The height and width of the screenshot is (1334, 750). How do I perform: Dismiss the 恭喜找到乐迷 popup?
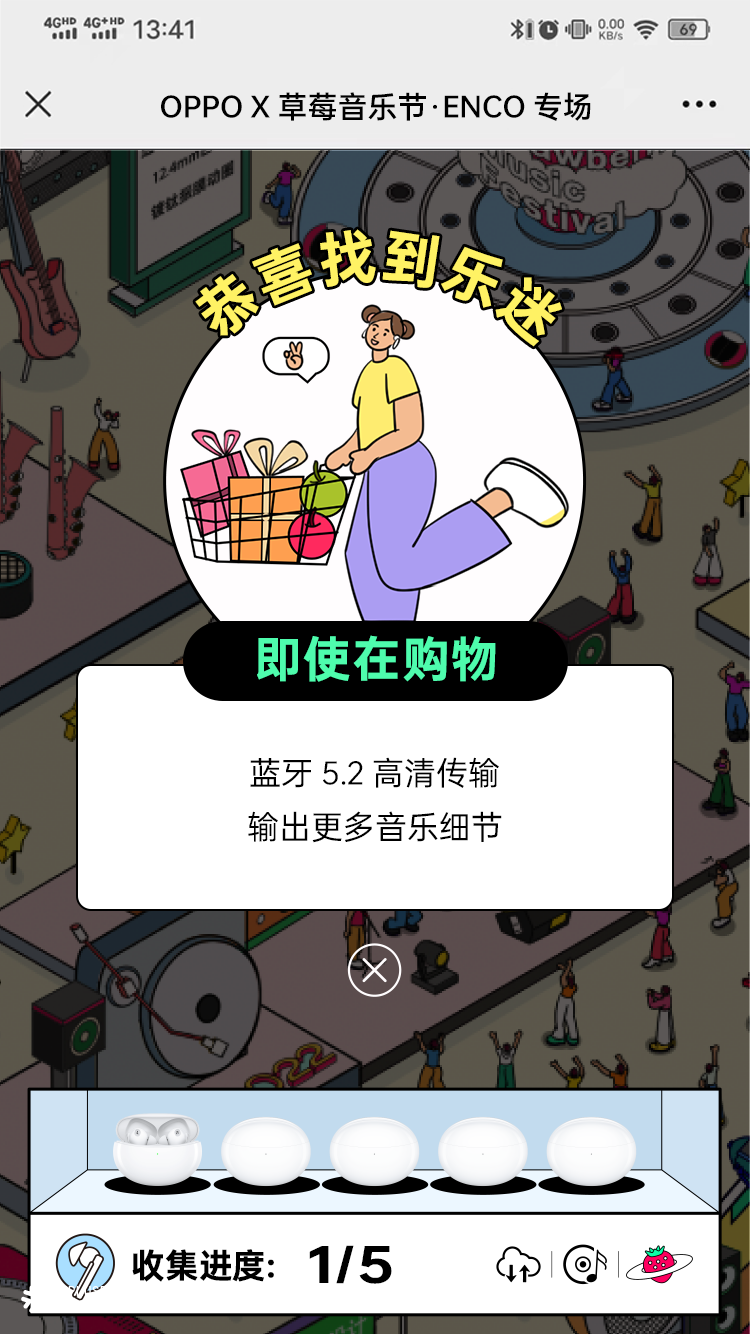click(x=374, y=970)
